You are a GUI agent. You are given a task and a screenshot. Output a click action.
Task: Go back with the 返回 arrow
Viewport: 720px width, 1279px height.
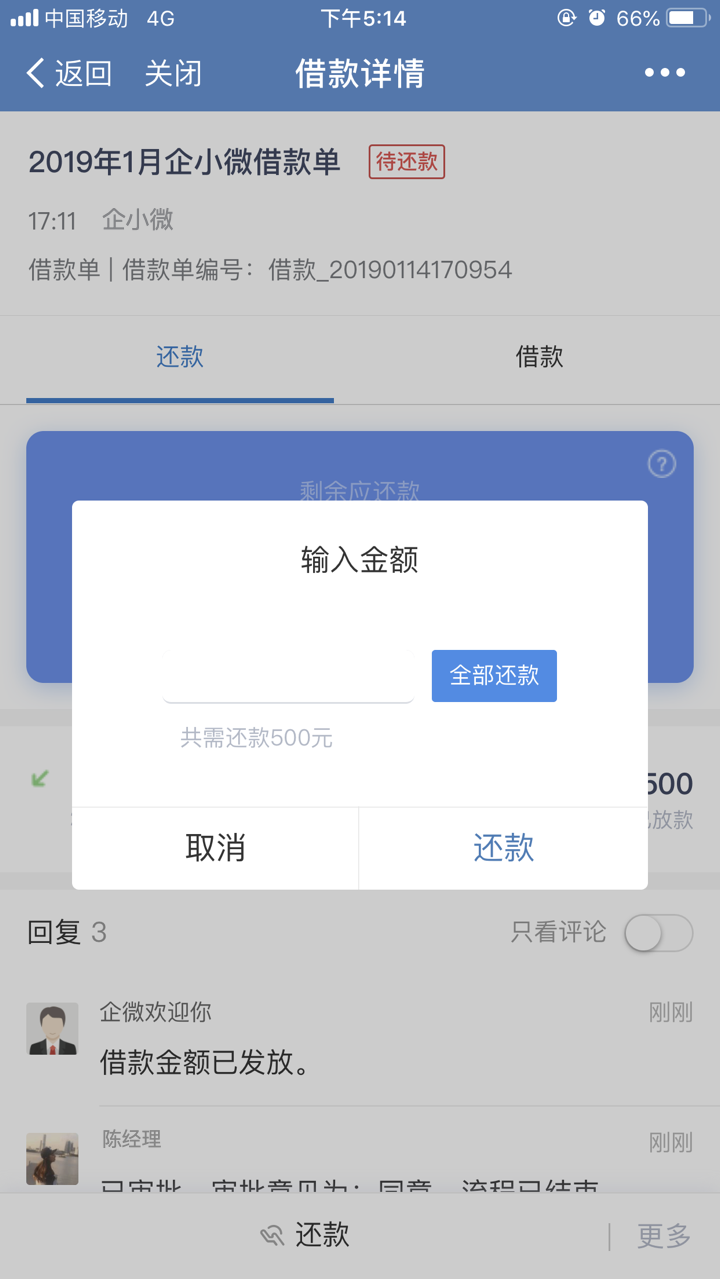pyautogui.click(x=68, y=73)
